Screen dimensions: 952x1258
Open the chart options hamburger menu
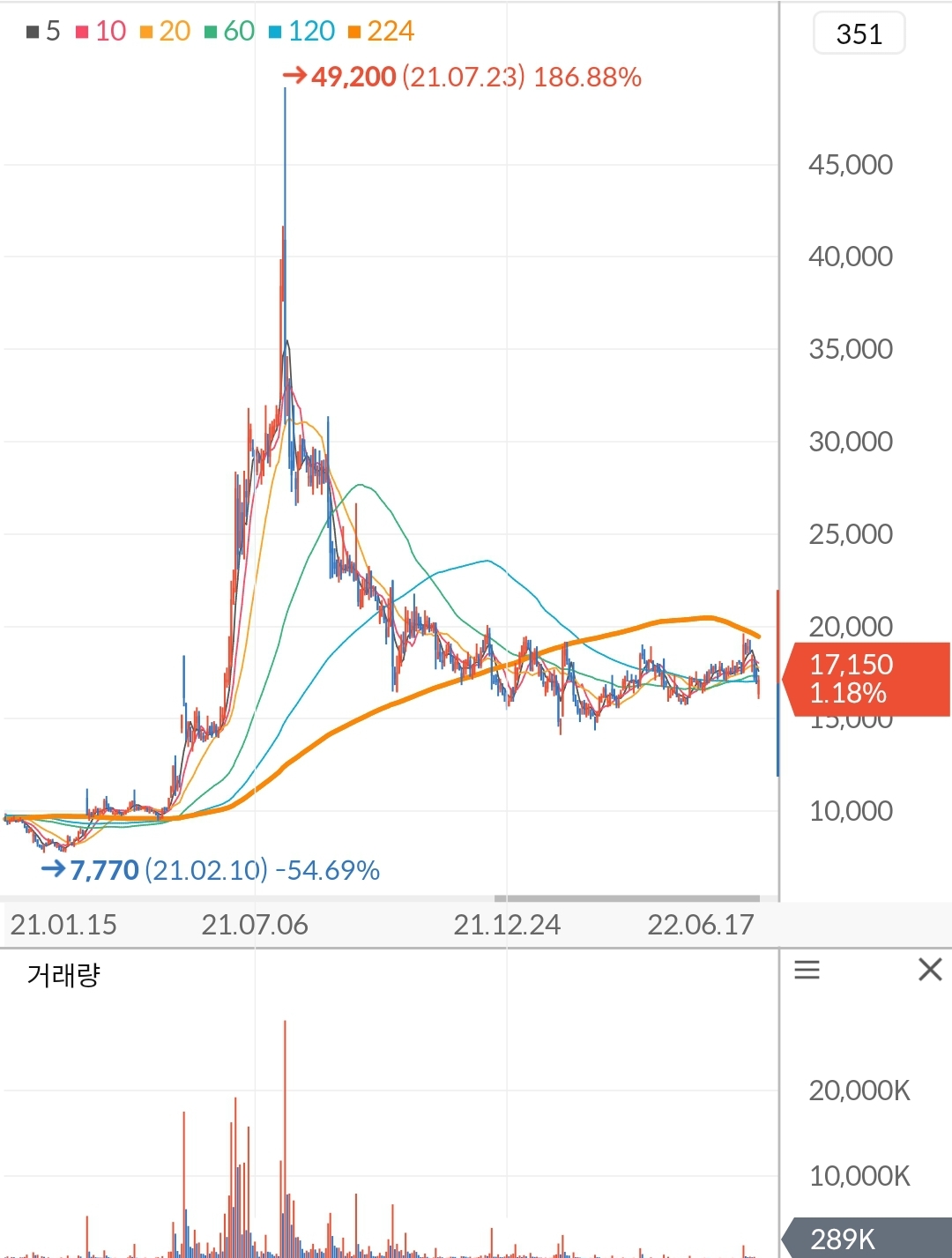click(807, 970)
